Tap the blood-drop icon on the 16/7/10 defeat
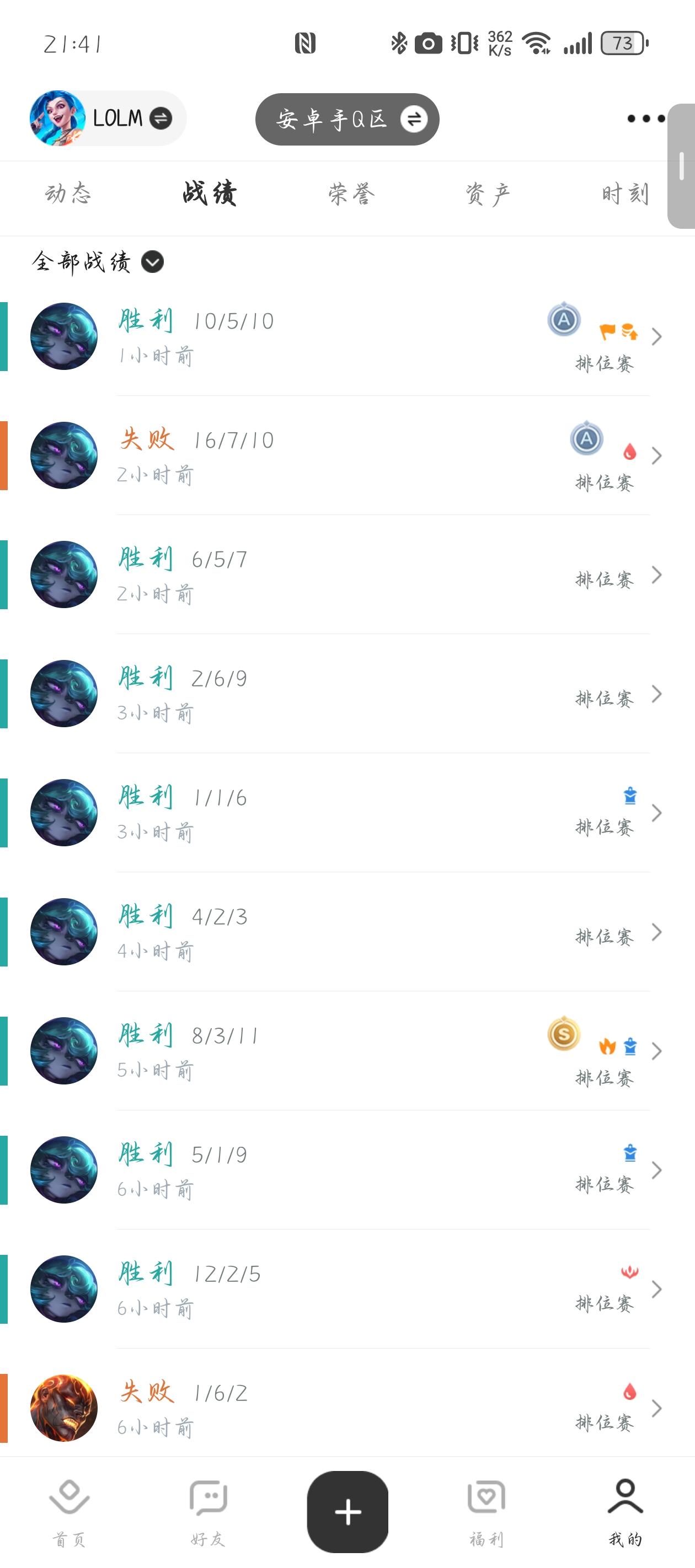695x1568 pixels. [x=630, y=450]
